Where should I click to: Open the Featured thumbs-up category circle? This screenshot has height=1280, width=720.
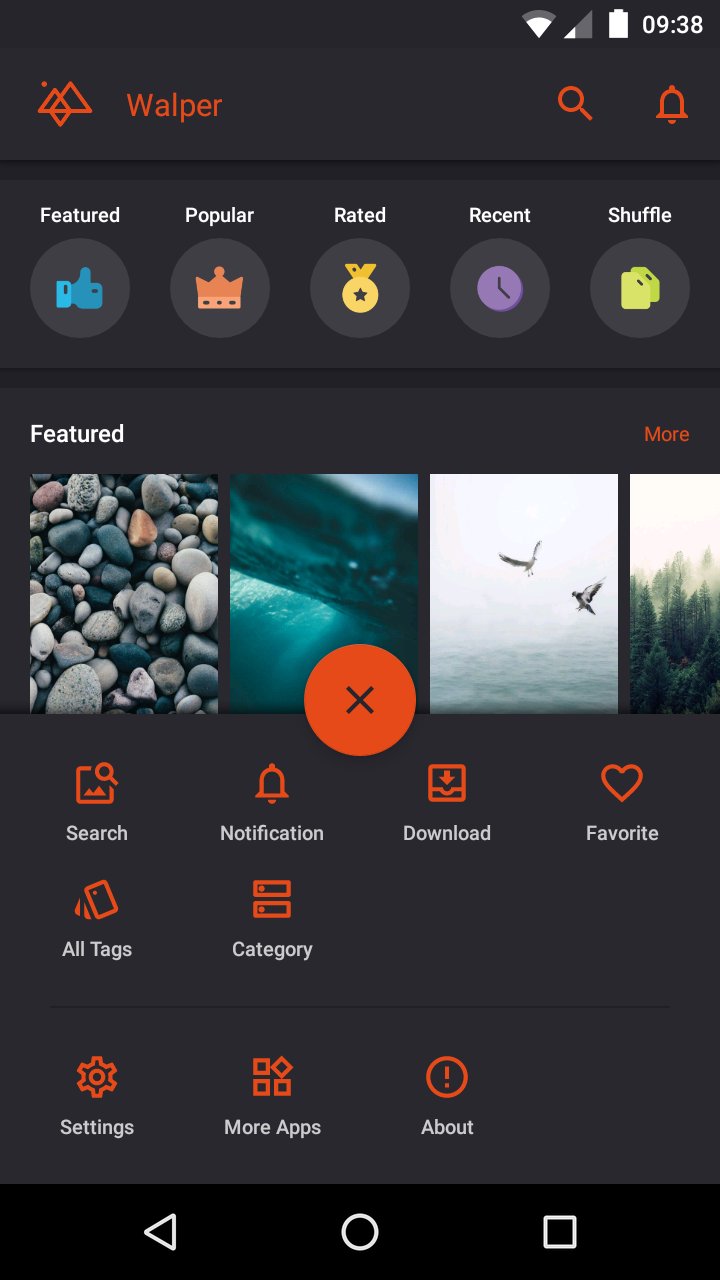[x=80, y=288]
